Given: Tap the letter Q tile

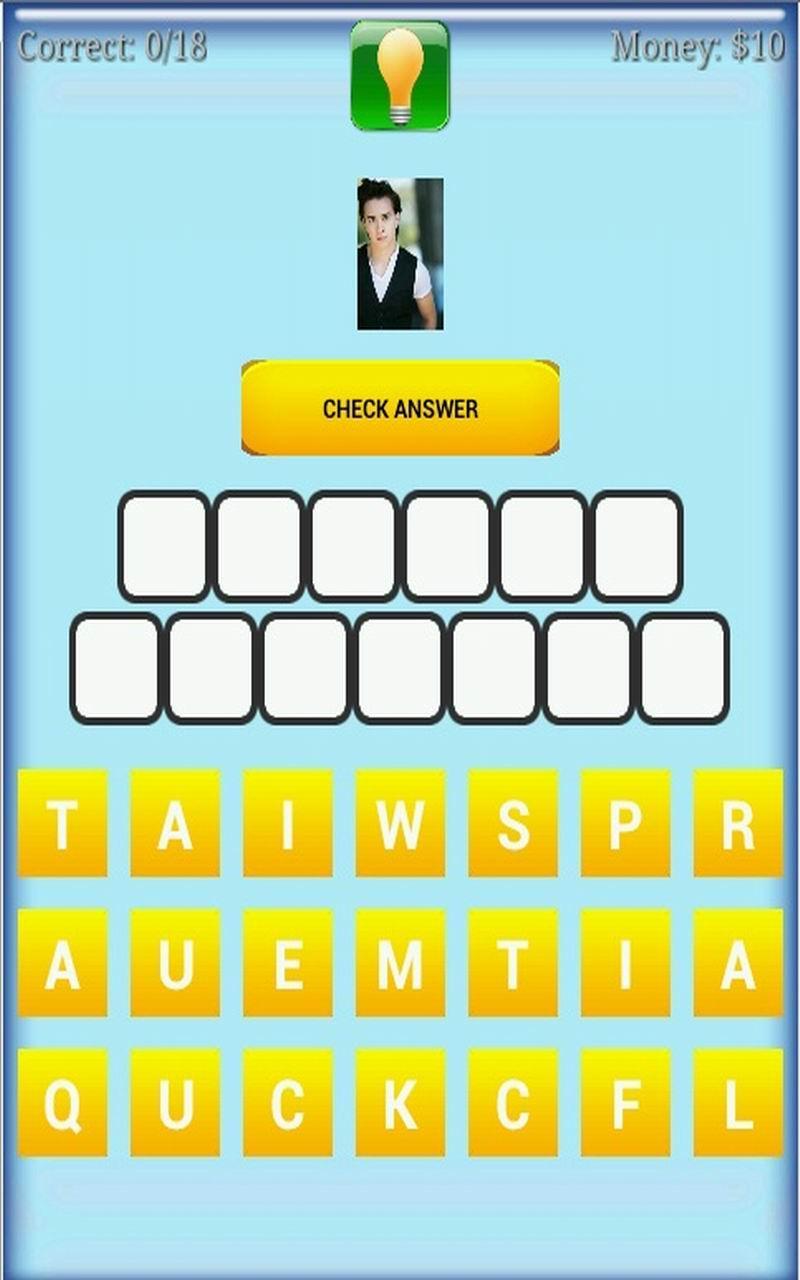Looking at the screenshot, I should click(x=62, y=1103).
